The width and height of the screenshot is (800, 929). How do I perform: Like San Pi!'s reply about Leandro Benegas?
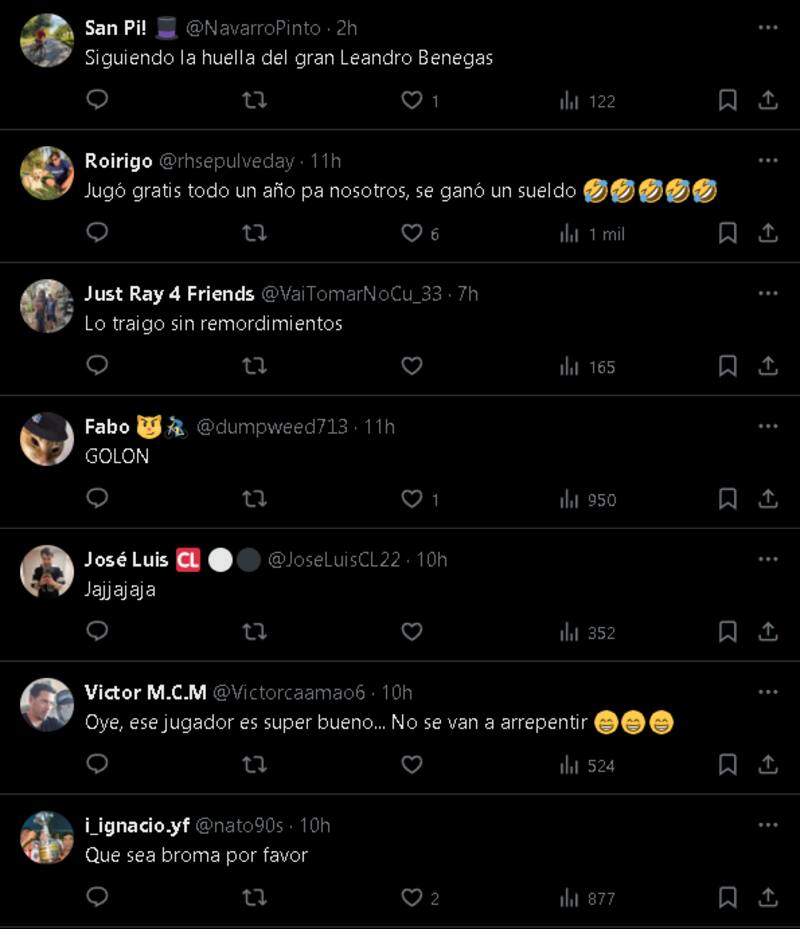click(412, 100)
